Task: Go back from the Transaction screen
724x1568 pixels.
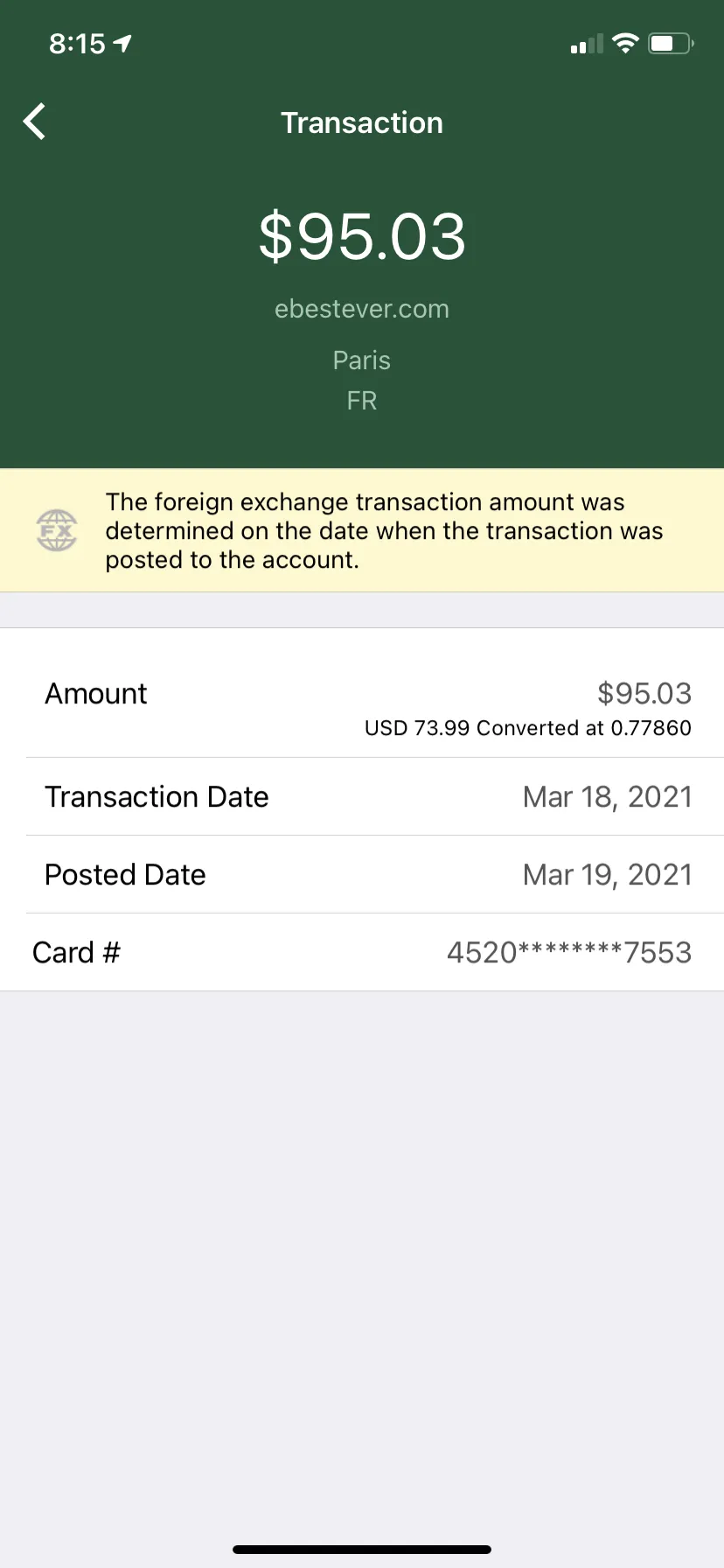Action: point(34,122)
